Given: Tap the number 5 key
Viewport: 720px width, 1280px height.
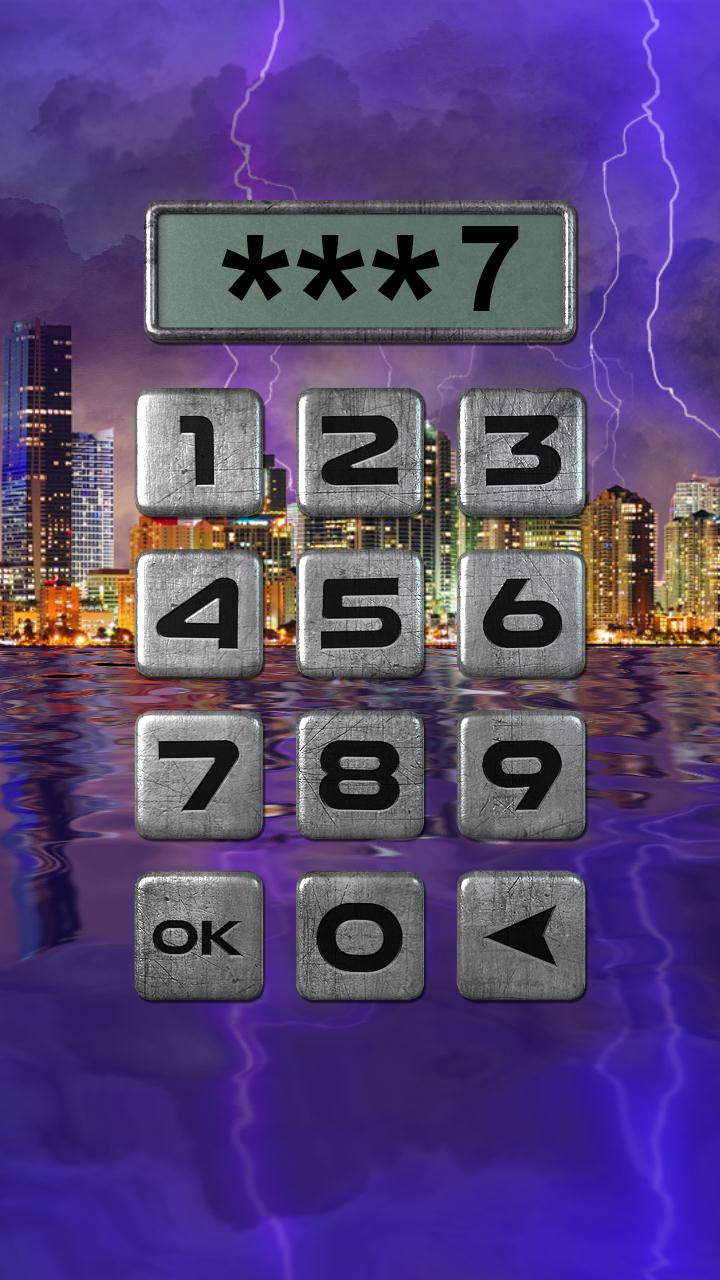Looking at the screenshot, I should coord(360,613).
